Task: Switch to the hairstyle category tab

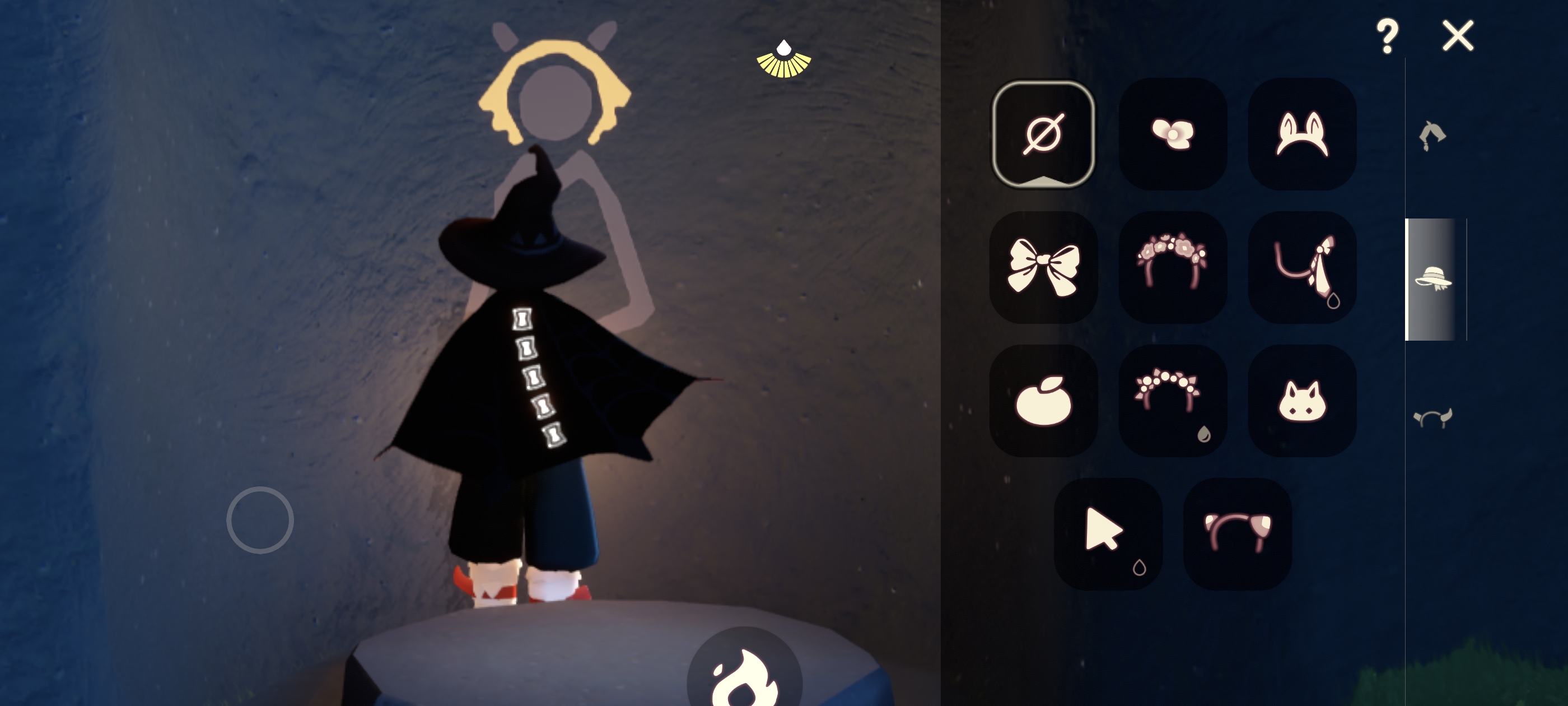Action: pyautogui.click(x=1432, y=135)
